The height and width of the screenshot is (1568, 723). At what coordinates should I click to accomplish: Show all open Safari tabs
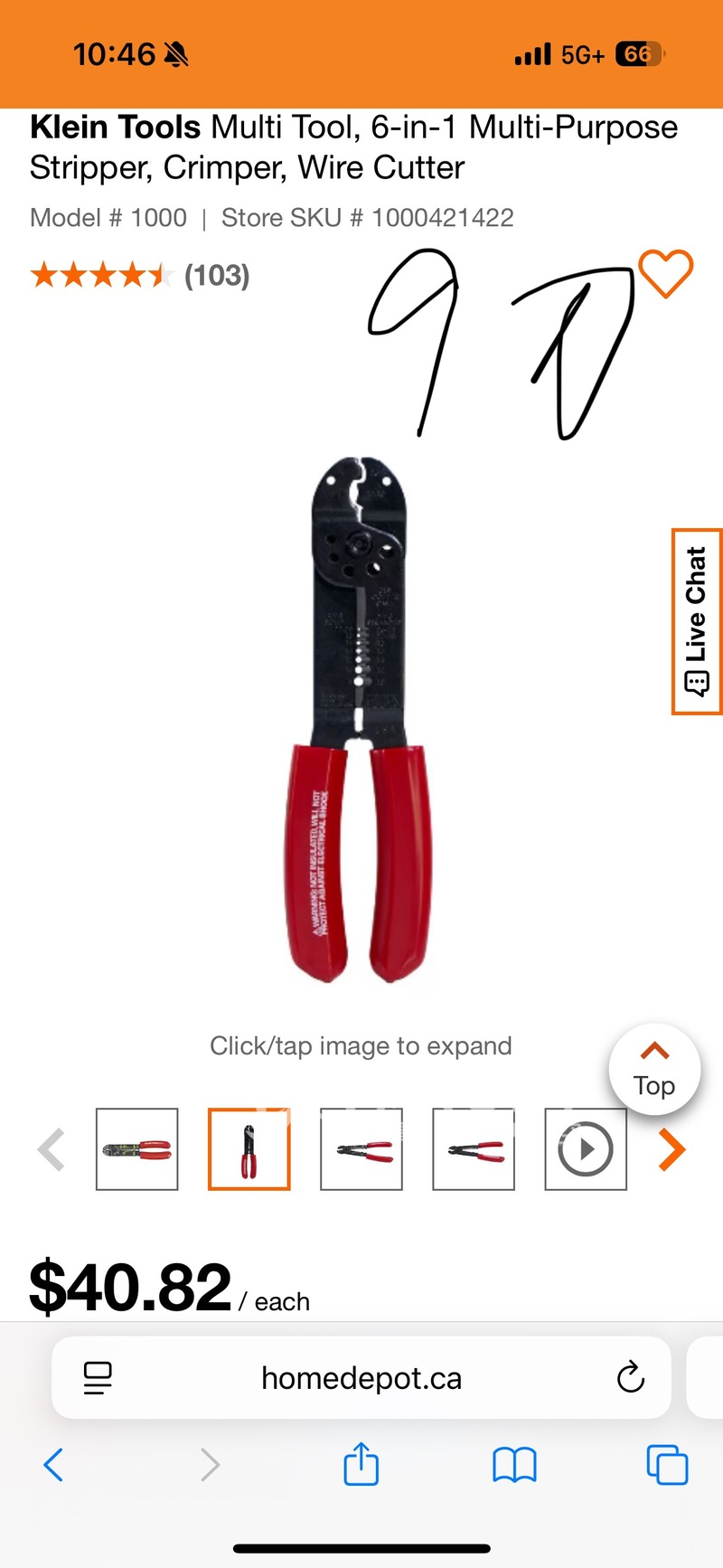(x=667, y=1464)
